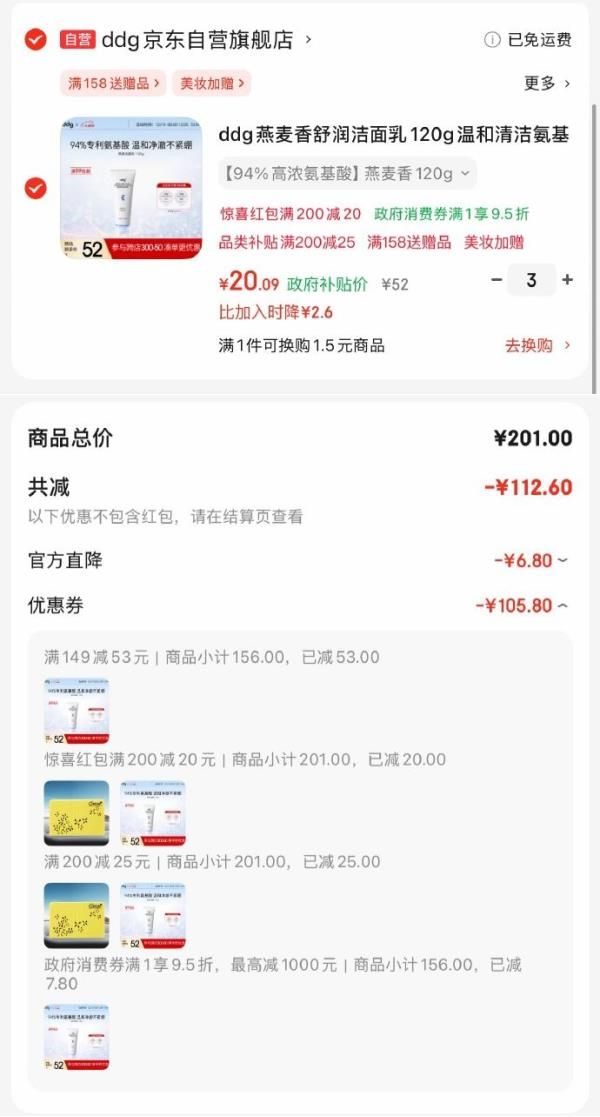This screenshot has height=1117, width=600.
Task: Tap the 美妆加赠 promotion chip
Action: (x=210, y=83)
